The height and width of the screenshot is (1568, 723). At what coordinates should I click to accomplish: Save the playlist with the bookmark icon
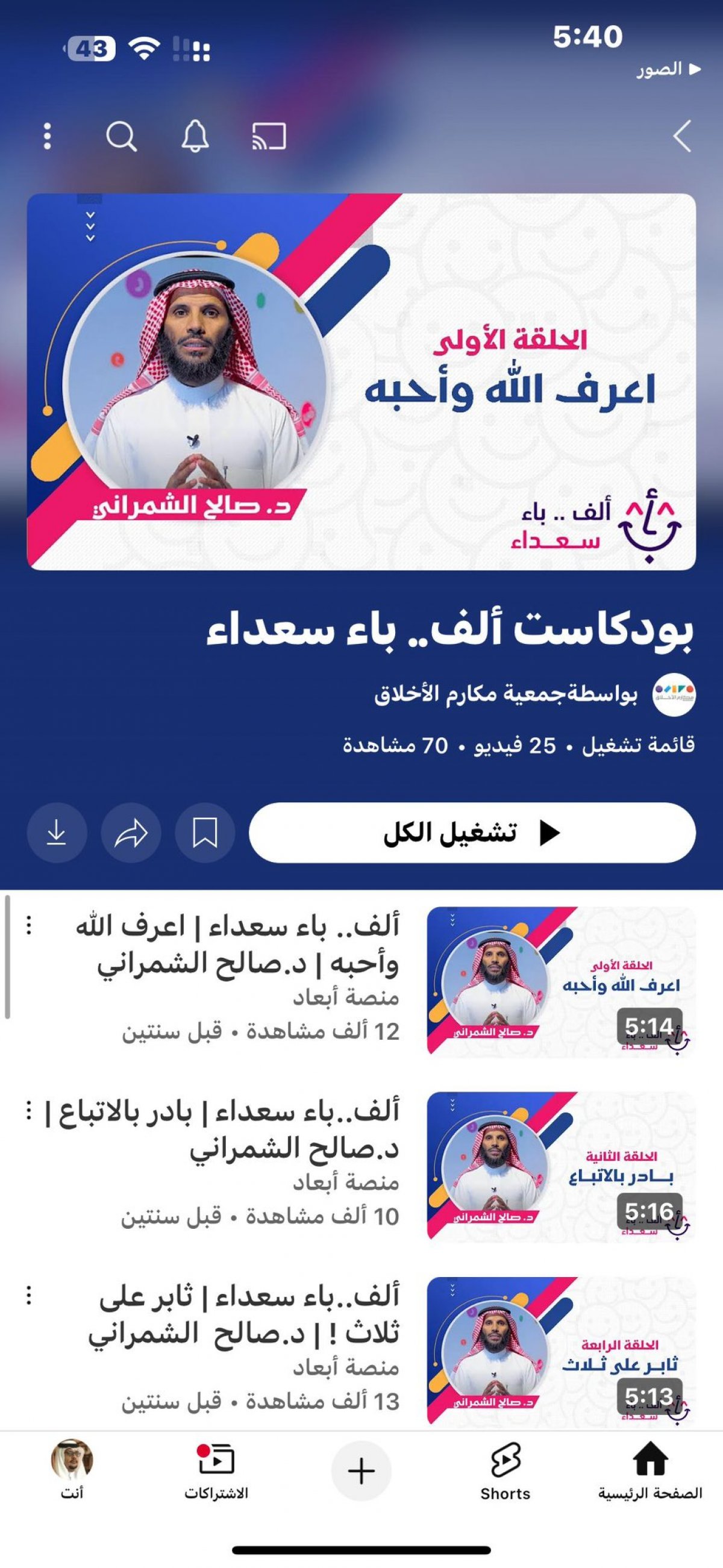click(205, 832)
